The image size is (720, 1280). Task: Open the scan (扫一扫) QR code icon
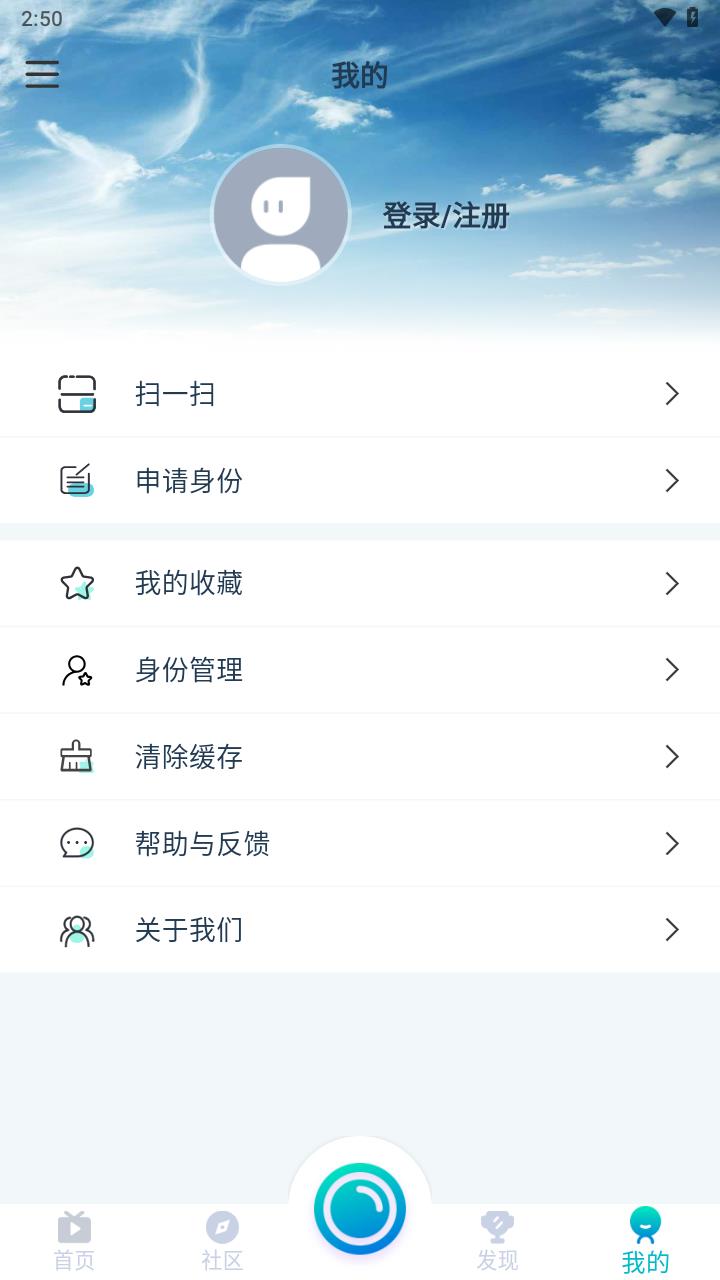pyautogui.click(x=77, y=394)
